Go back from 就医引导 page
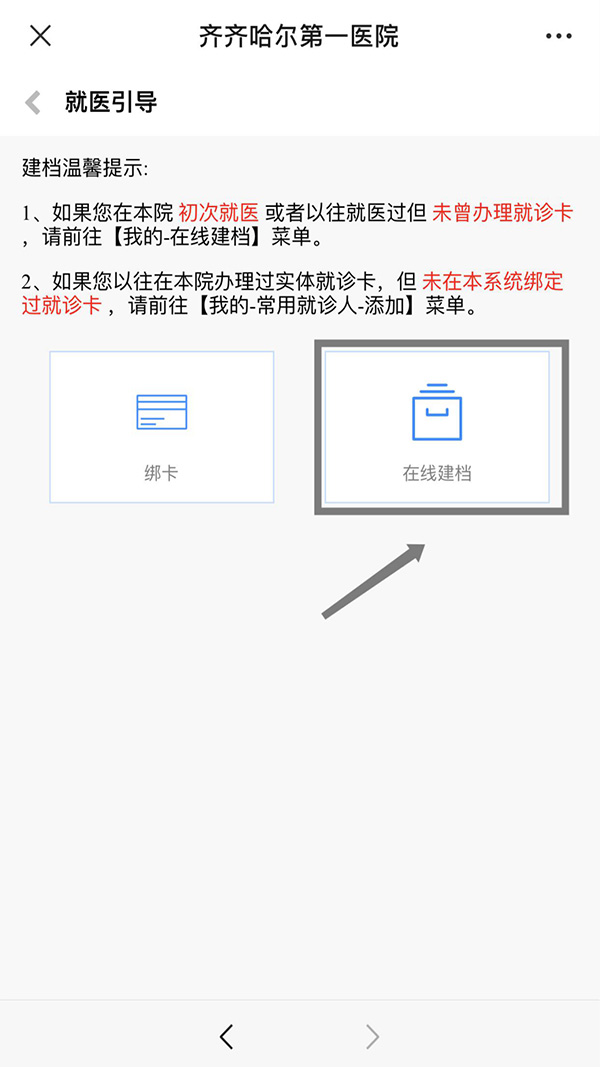This screenshot has height=1067, width=600. (33, 102)
